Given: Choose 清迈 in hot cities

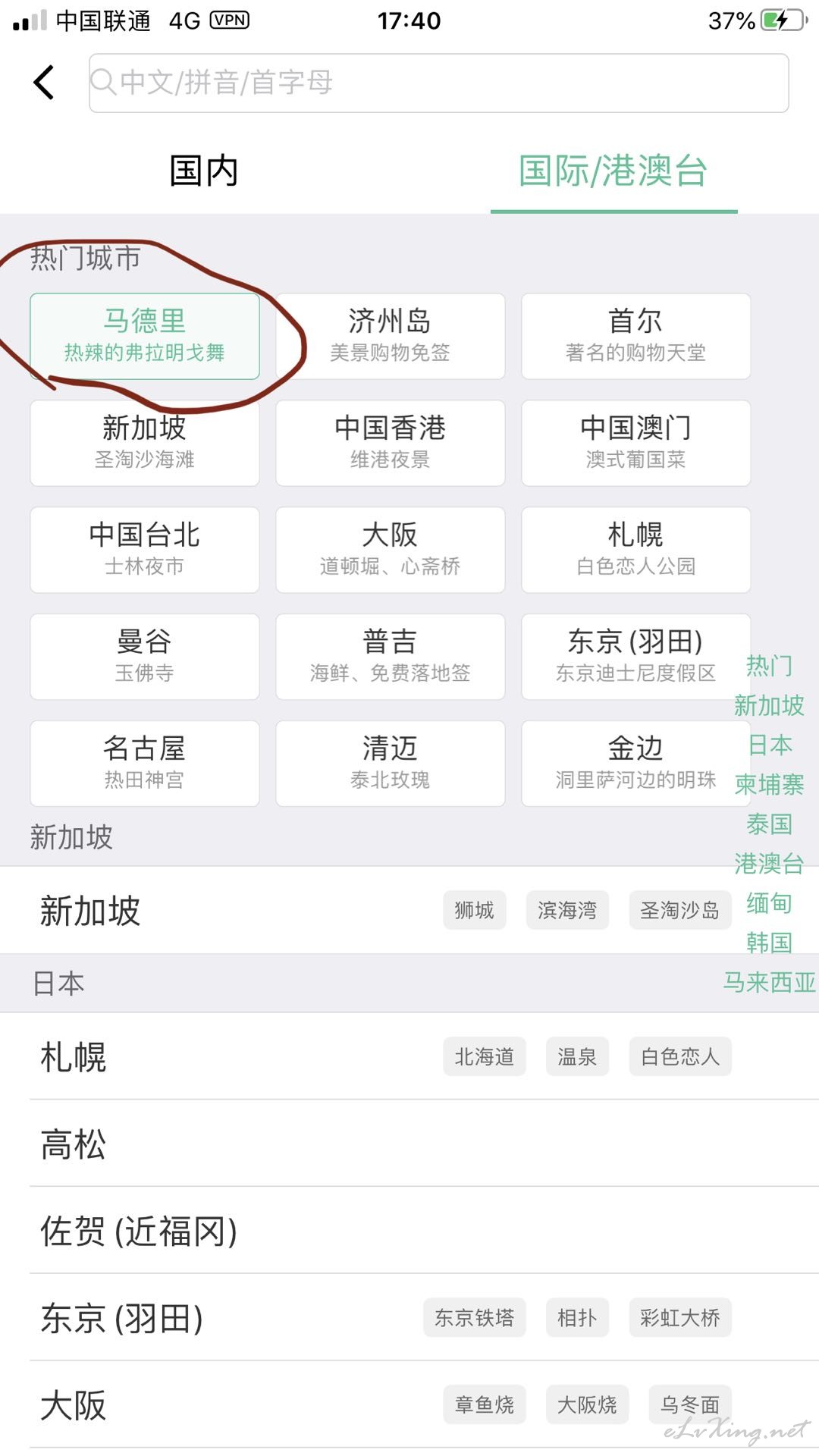Looking at the screenshot, I should (x=391, y=764).
